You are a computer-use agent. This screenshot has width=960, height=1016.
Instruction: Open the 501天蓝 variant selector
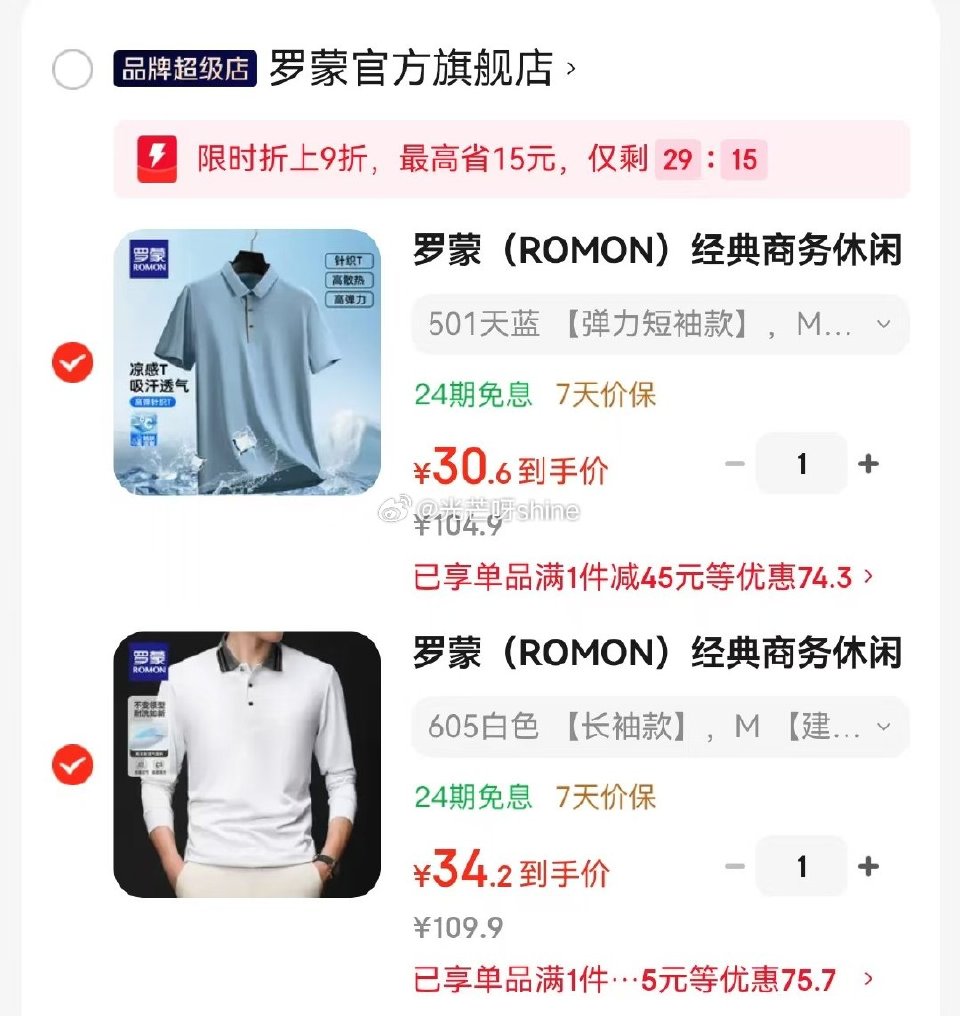click(x=660, y=324)
